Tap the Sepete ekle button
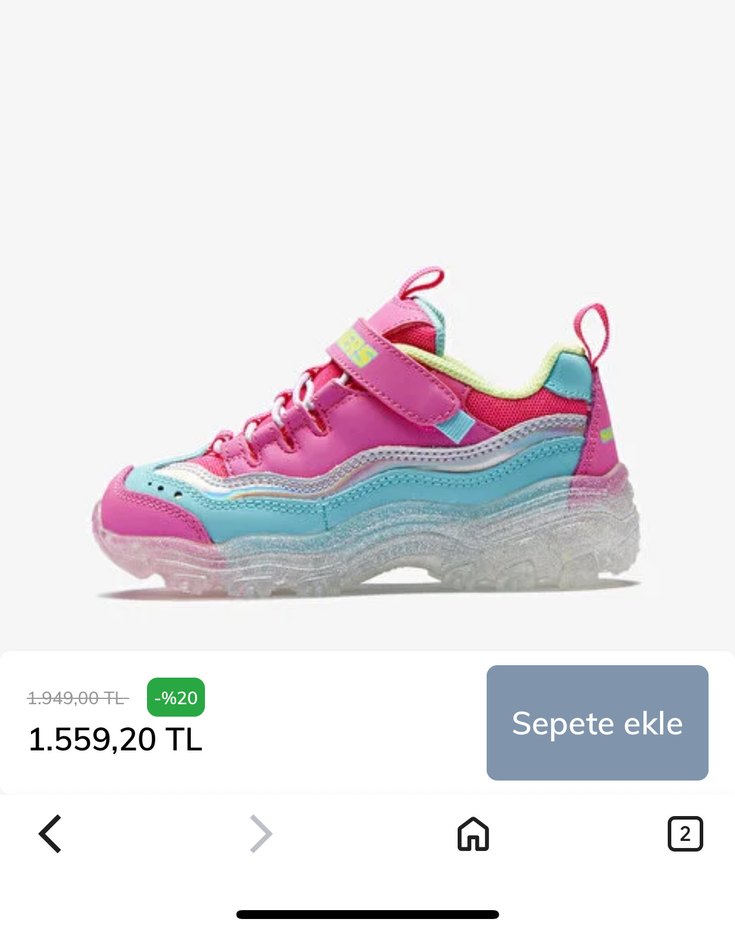This screenshot has width=735, height=933. click(597, 723)
